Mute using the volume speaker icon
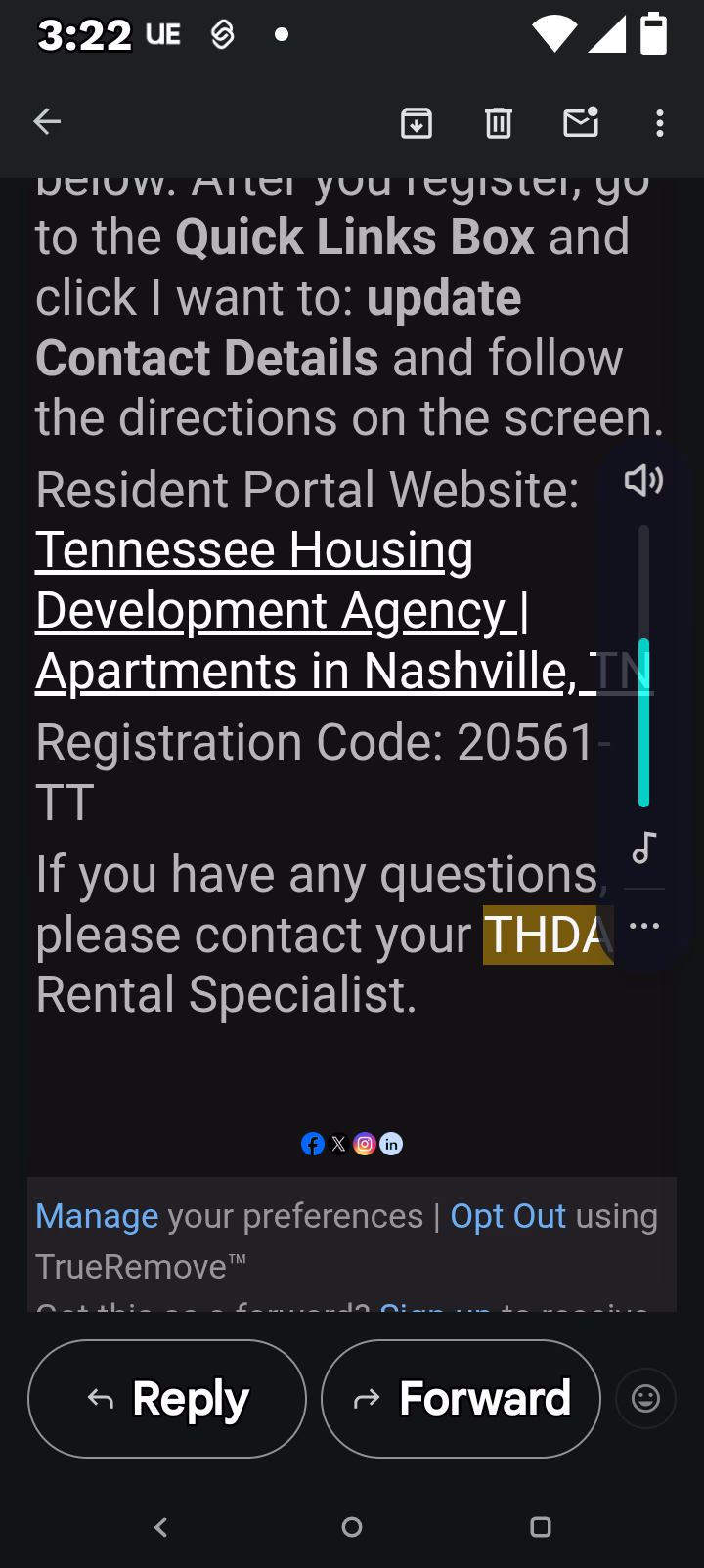Image resolution: width=704 pixels, height=1568 pixels. point(643,480)
